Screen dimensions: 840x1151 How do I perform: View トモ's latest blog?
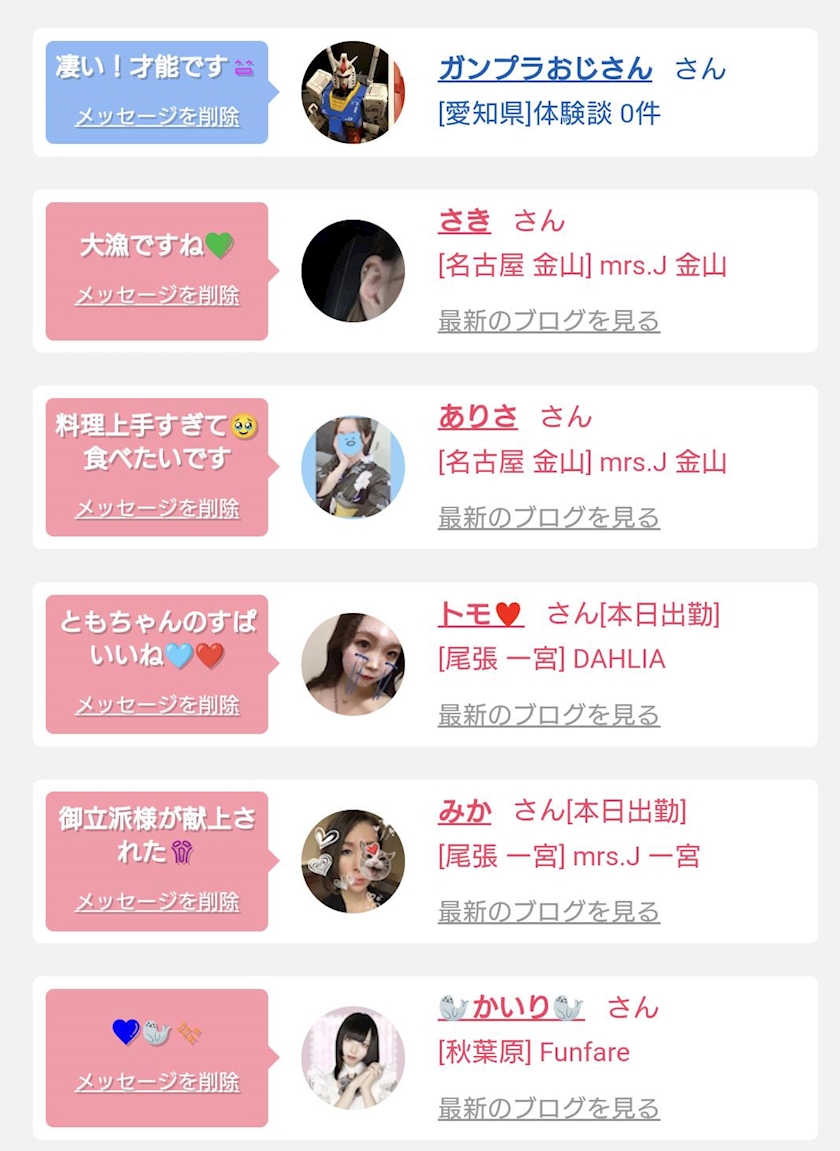(x=549, y=714)
